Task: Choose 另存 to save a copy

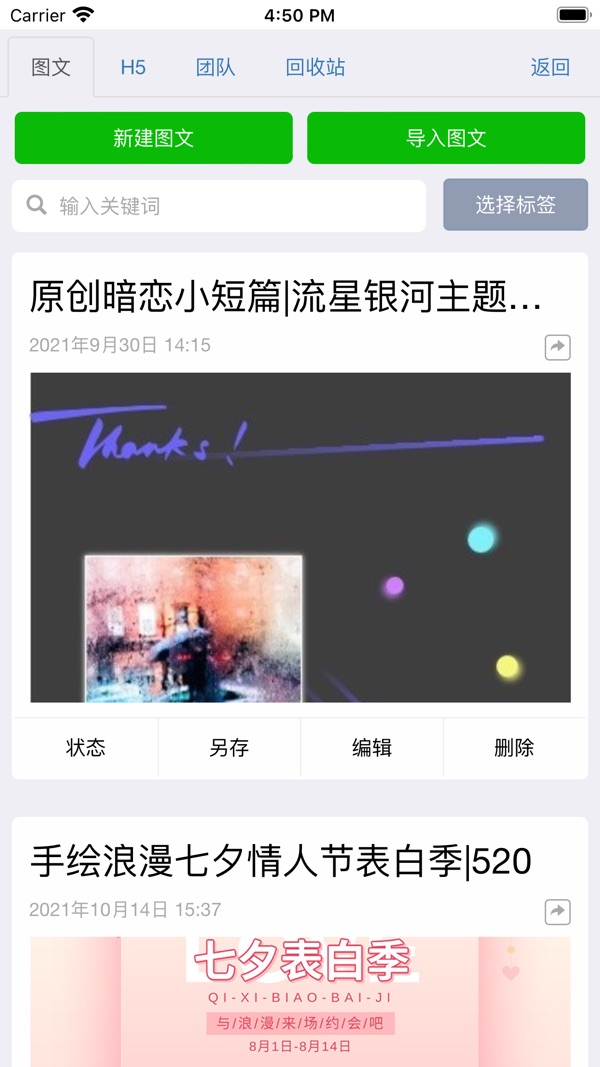Action: click(229, 748)
